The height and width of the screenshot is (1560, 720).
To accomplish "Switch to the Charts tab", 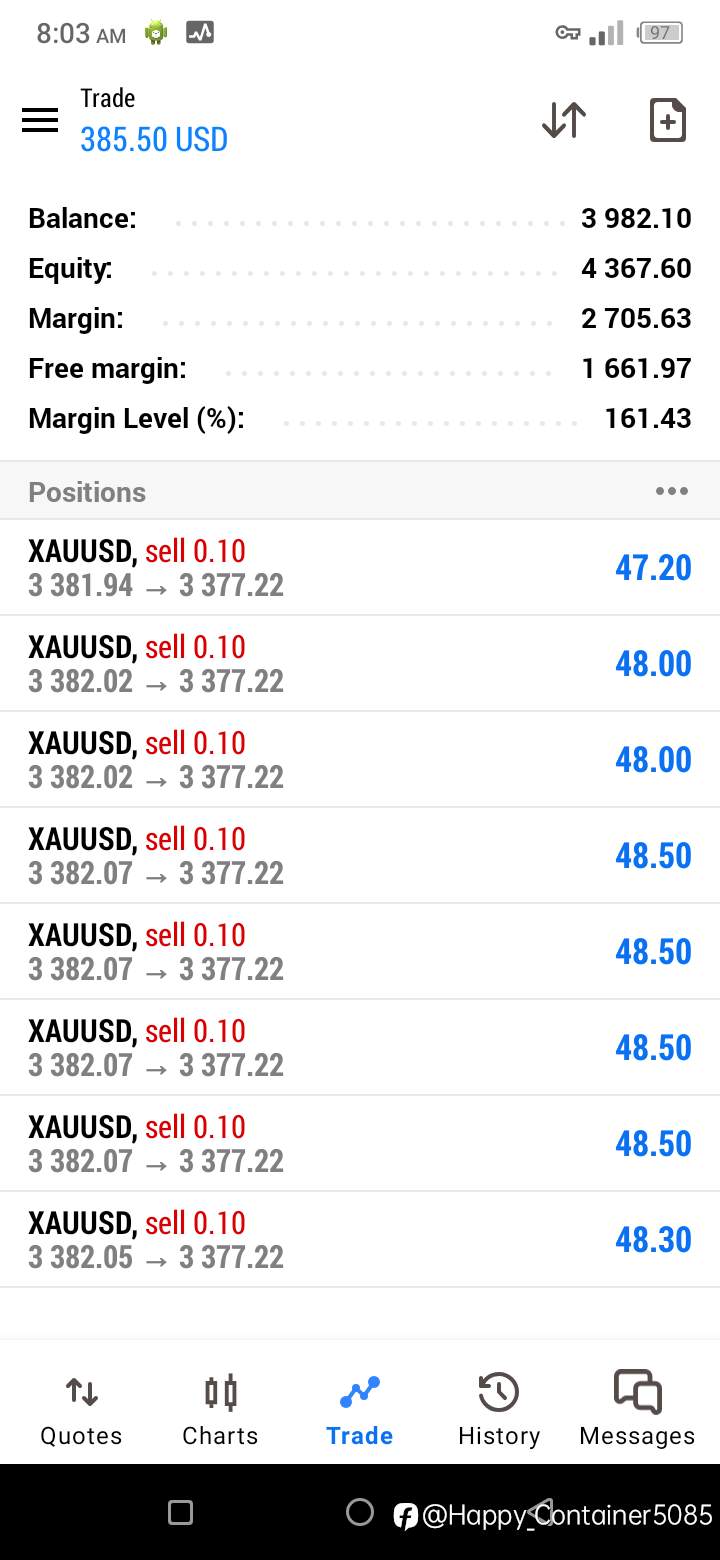I will click(220, 1410).
